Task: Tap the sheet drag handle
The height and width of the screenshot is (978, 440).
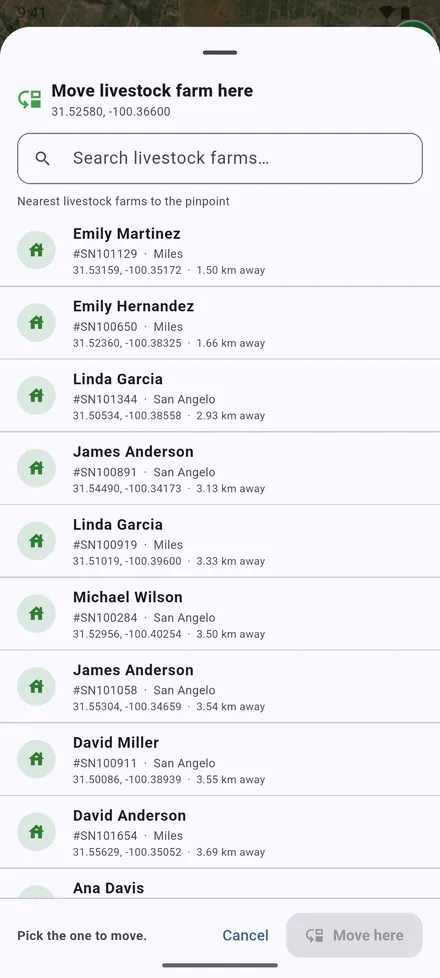Action: click(x=220, y=52)
